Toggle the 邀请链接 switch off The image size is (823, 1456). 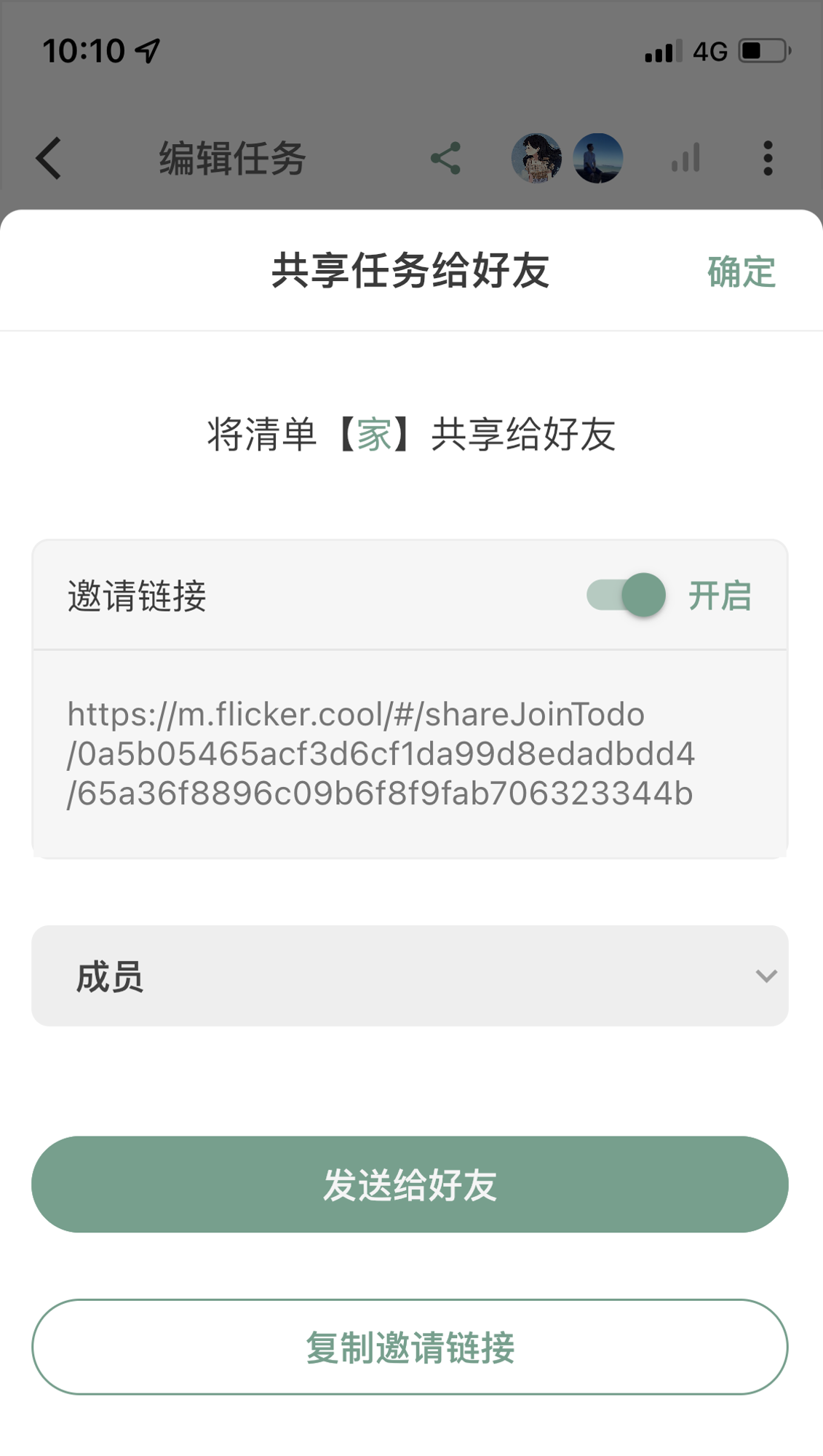point(627,595)
